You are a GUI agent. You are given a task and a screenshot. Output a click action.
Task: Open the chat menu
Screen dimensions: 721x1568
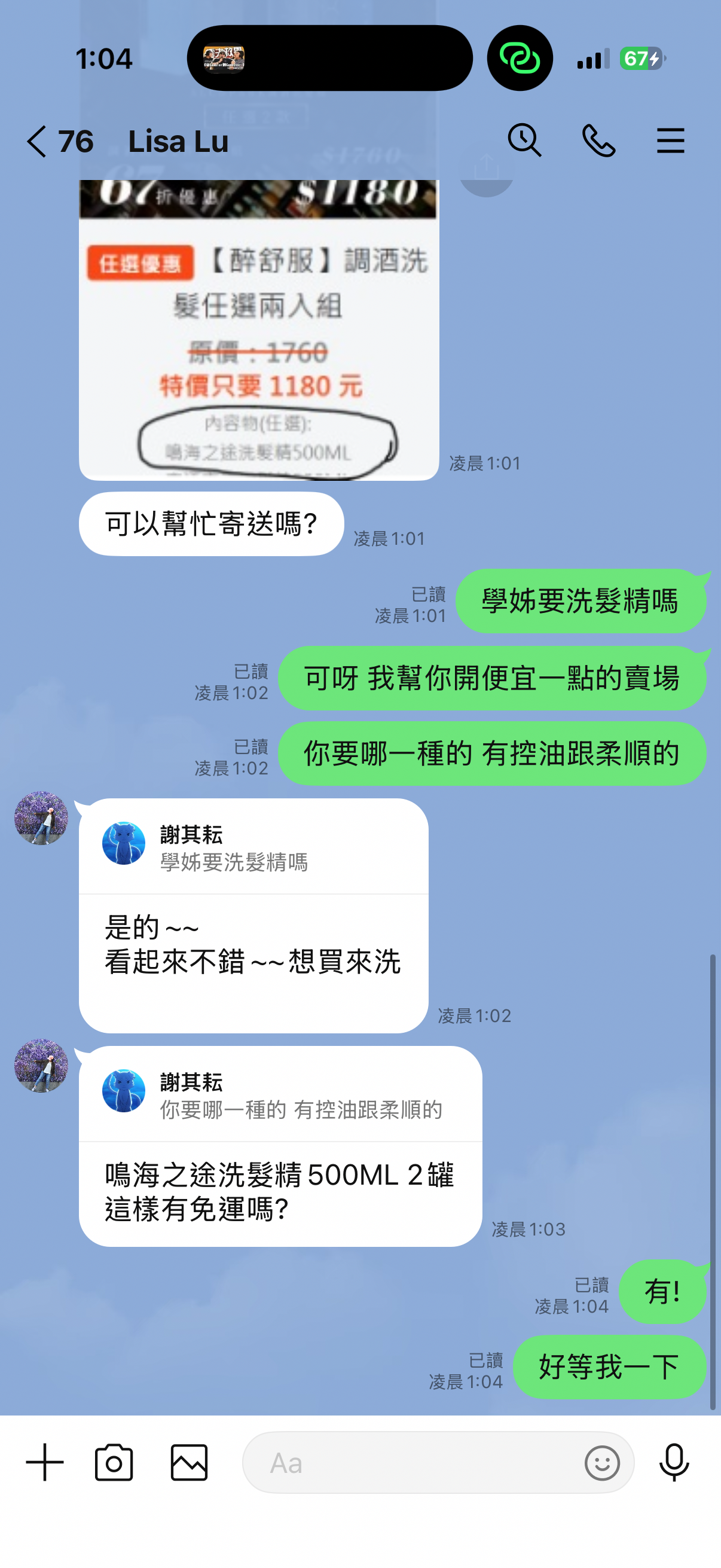(x=670, y=141)
